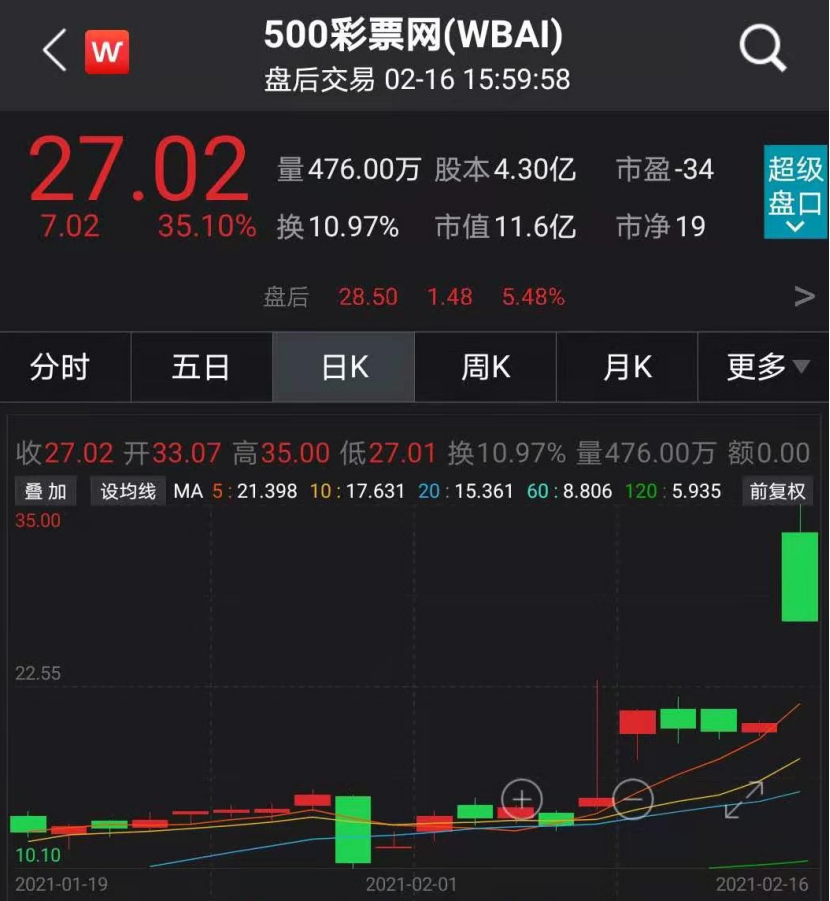Screen dimensions: 830x901
Task: Switch to the 月K chart tab
Action: (627, 367)
